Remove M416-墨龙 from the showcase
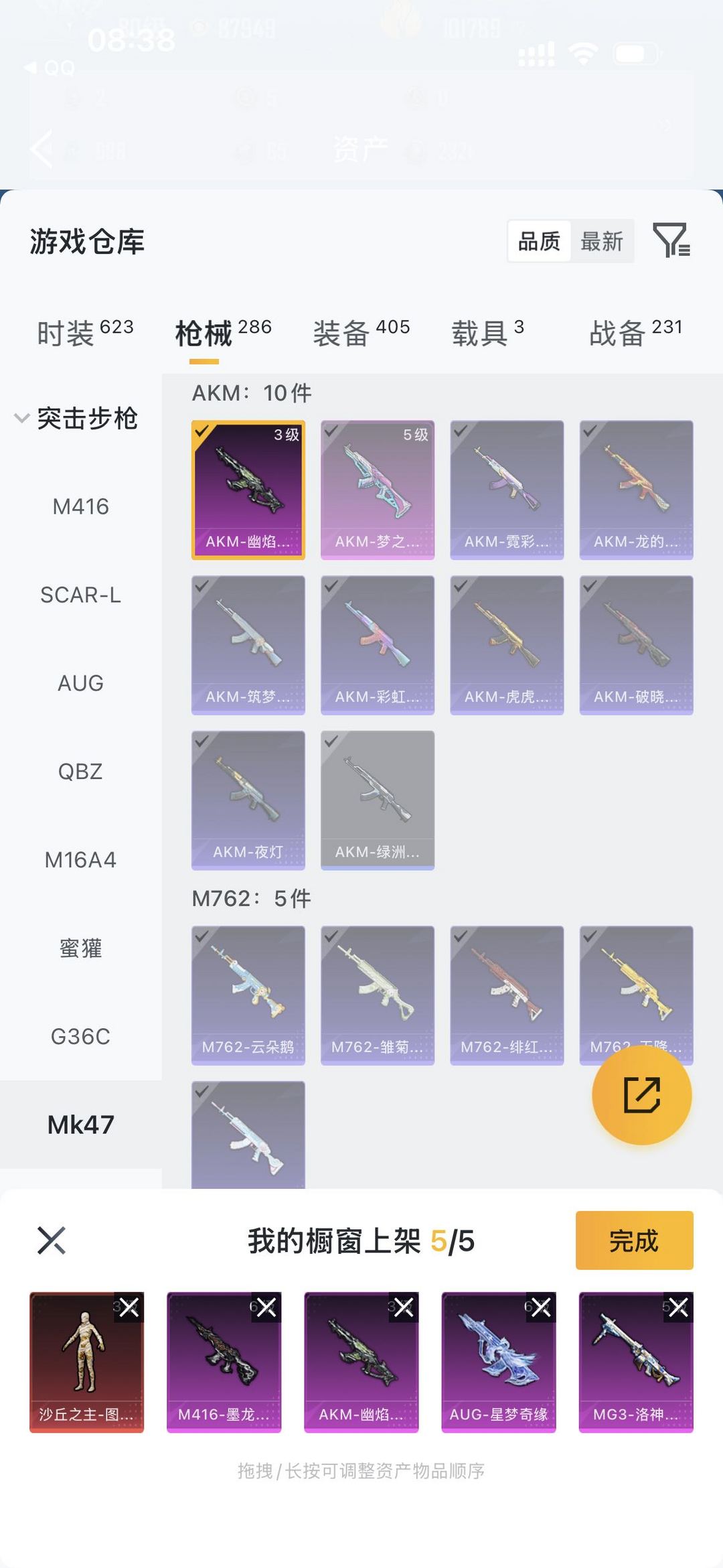The width and height of the screenshot is (723, 1568). coord(266,1307)
